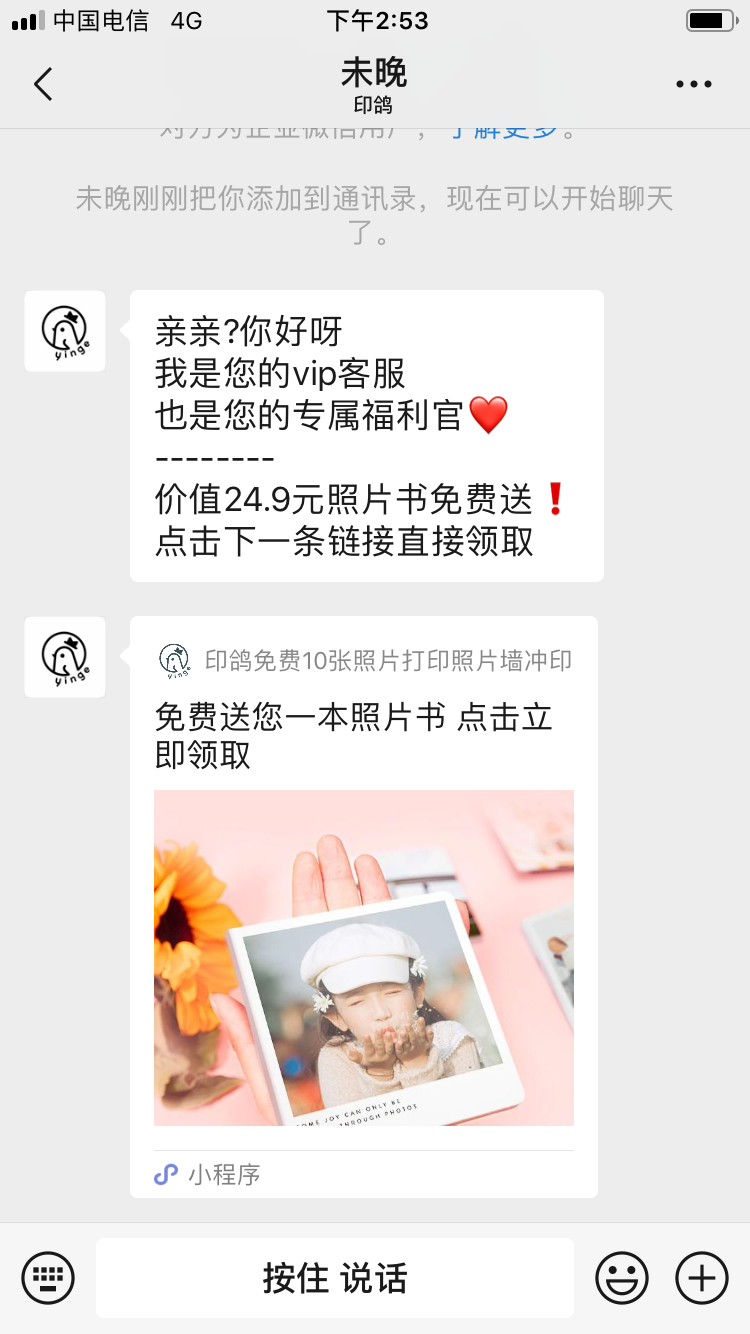
Task: Open the chat's three-dot menu
Action: tap(693, 85)
